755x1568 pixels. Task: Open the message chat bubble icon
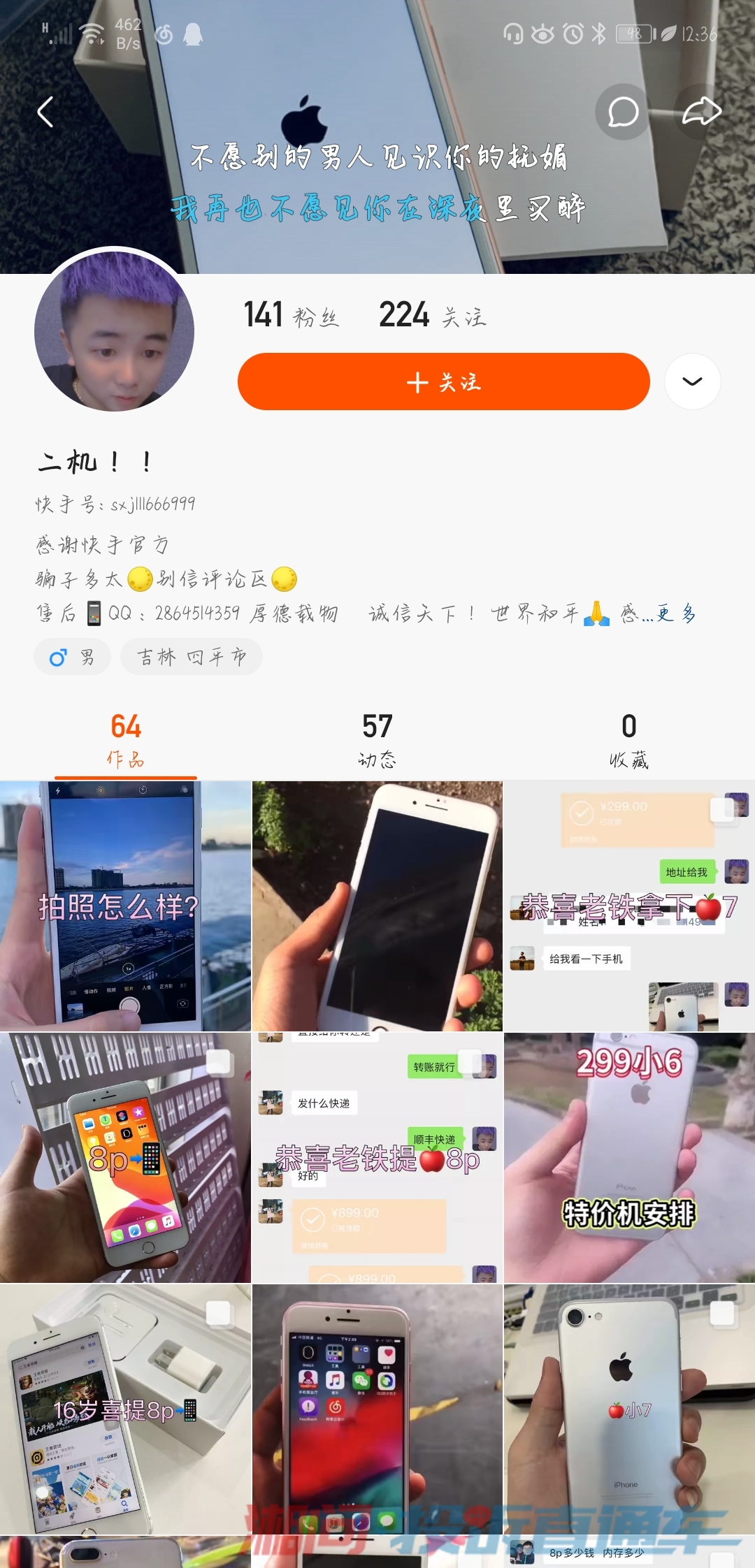[622, 112]
